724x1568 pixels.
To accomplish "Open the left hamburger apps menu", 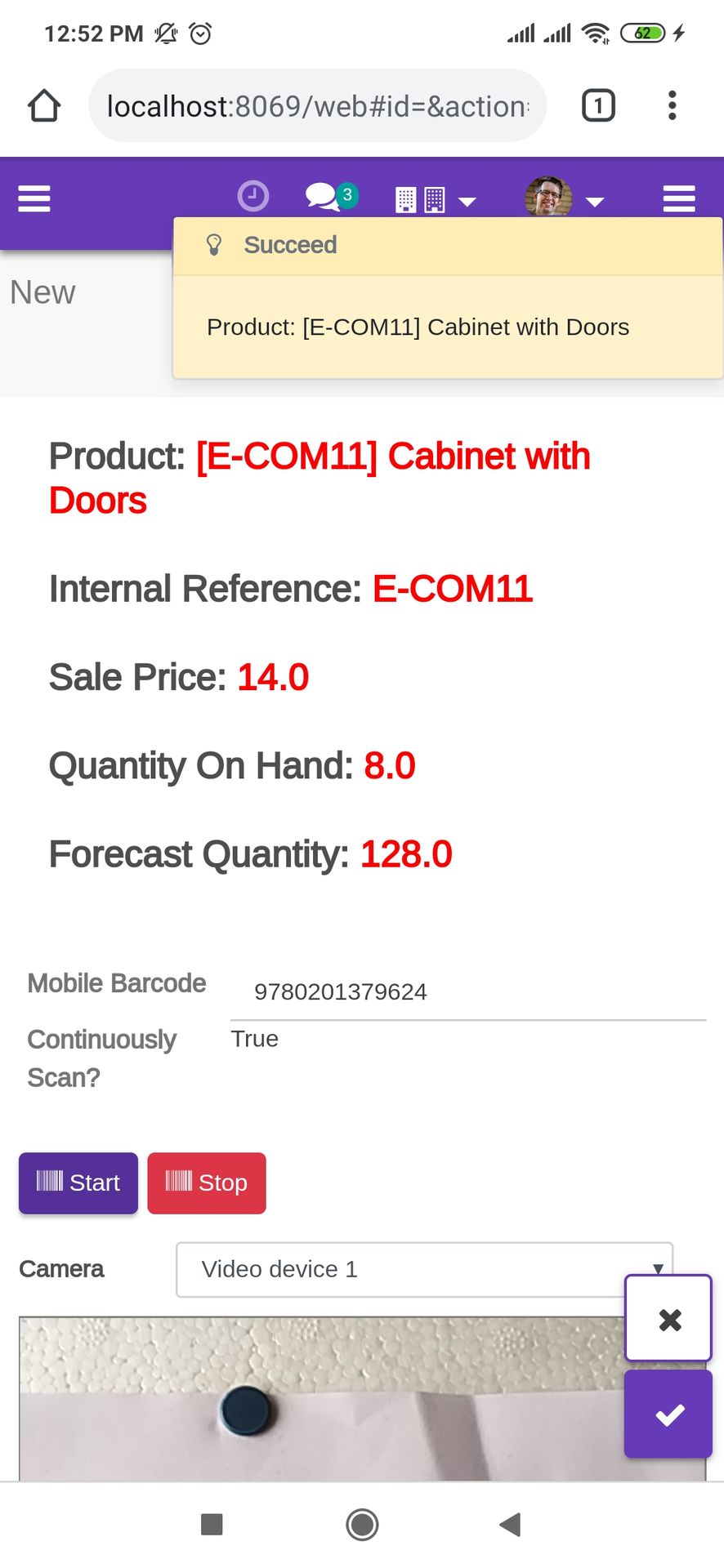I will [34, 198].
